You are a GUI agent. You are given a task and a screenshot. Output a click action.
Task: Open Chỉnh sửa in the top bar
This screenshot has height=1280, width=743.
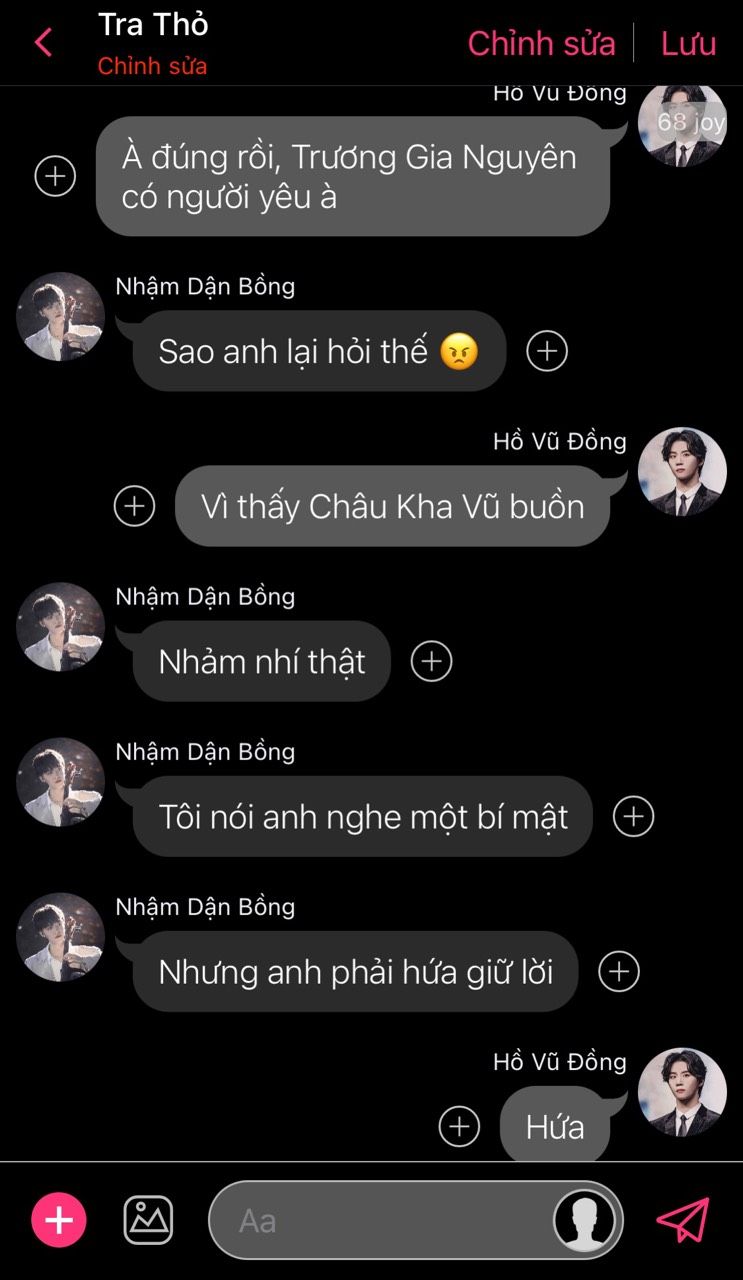tap(541, 43)
